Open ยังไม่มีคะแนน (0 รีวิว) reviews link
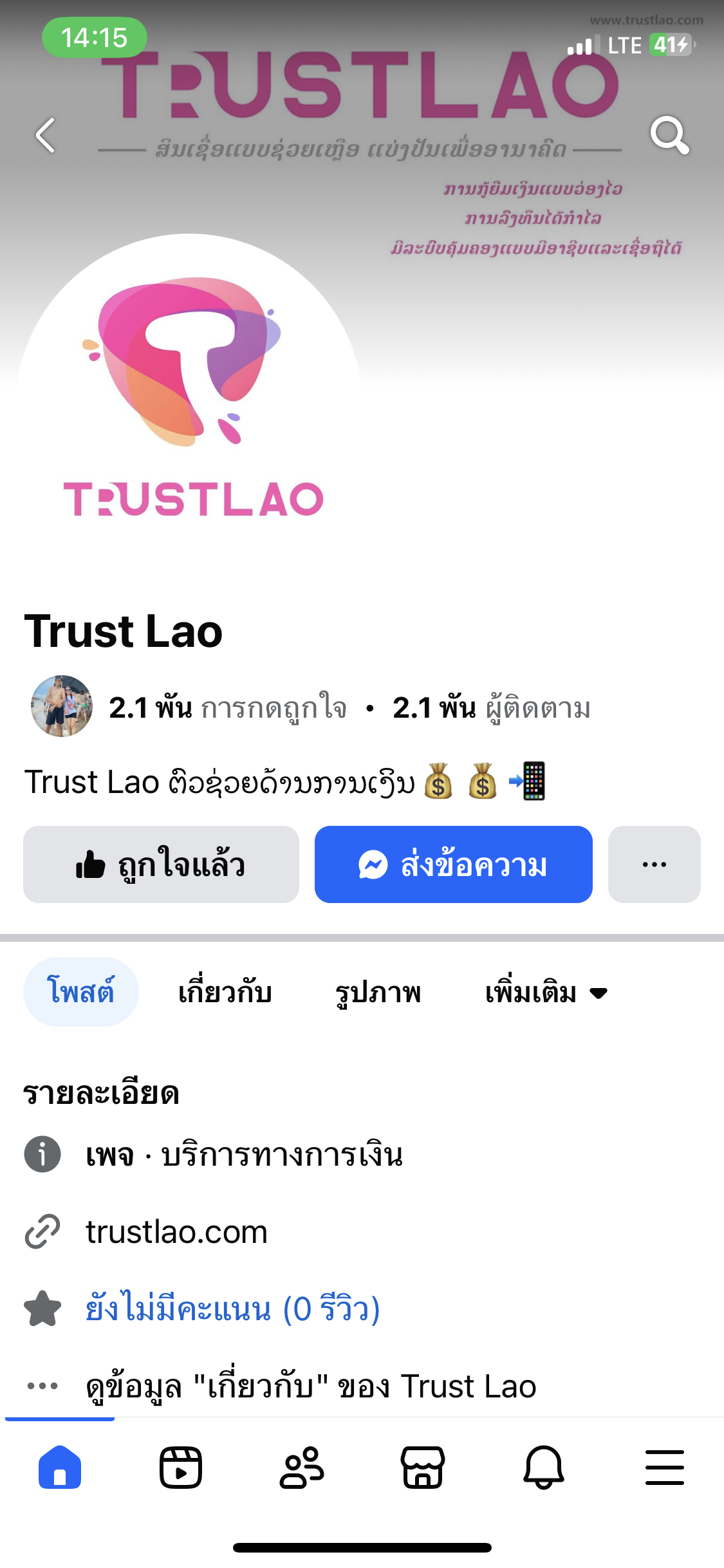Screen dimensions: 724x1568 coord(232,1309)
